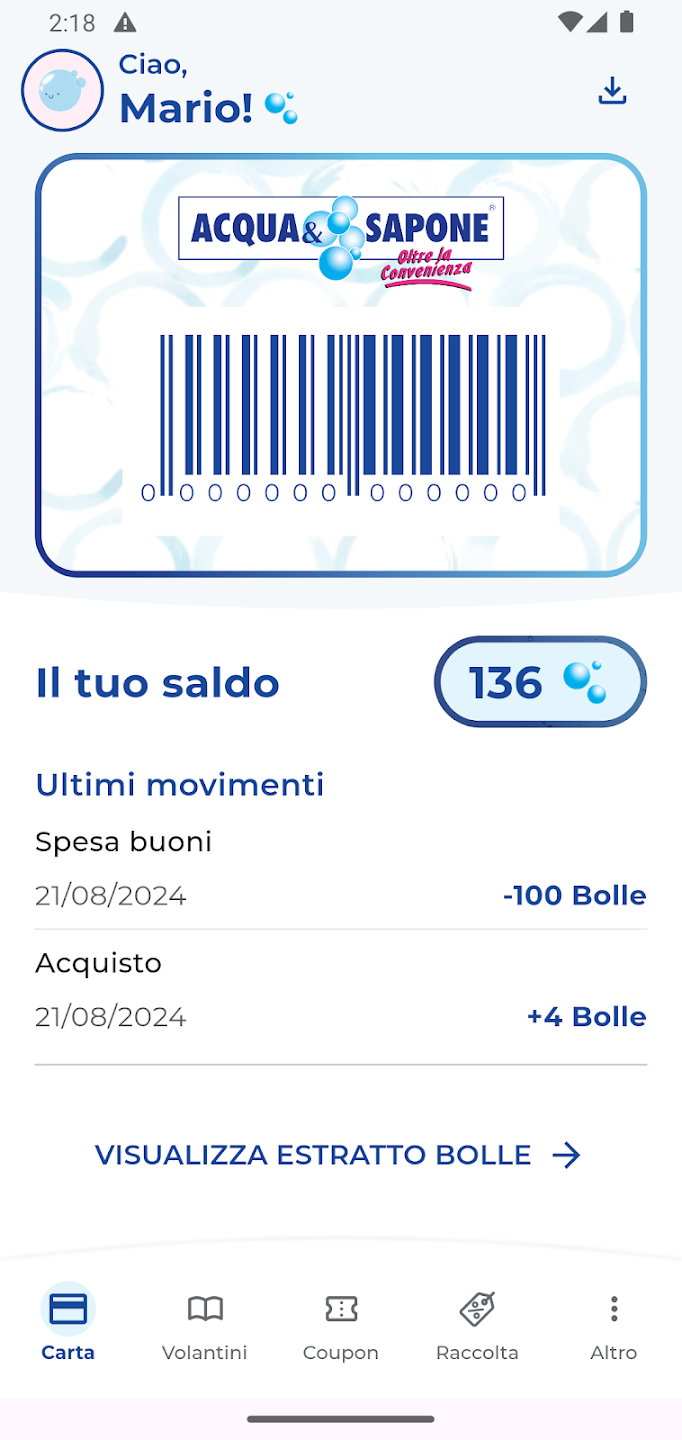Select the Carta tab
This screenshot has width=682, height=1440.
(x=68, y=1323)
